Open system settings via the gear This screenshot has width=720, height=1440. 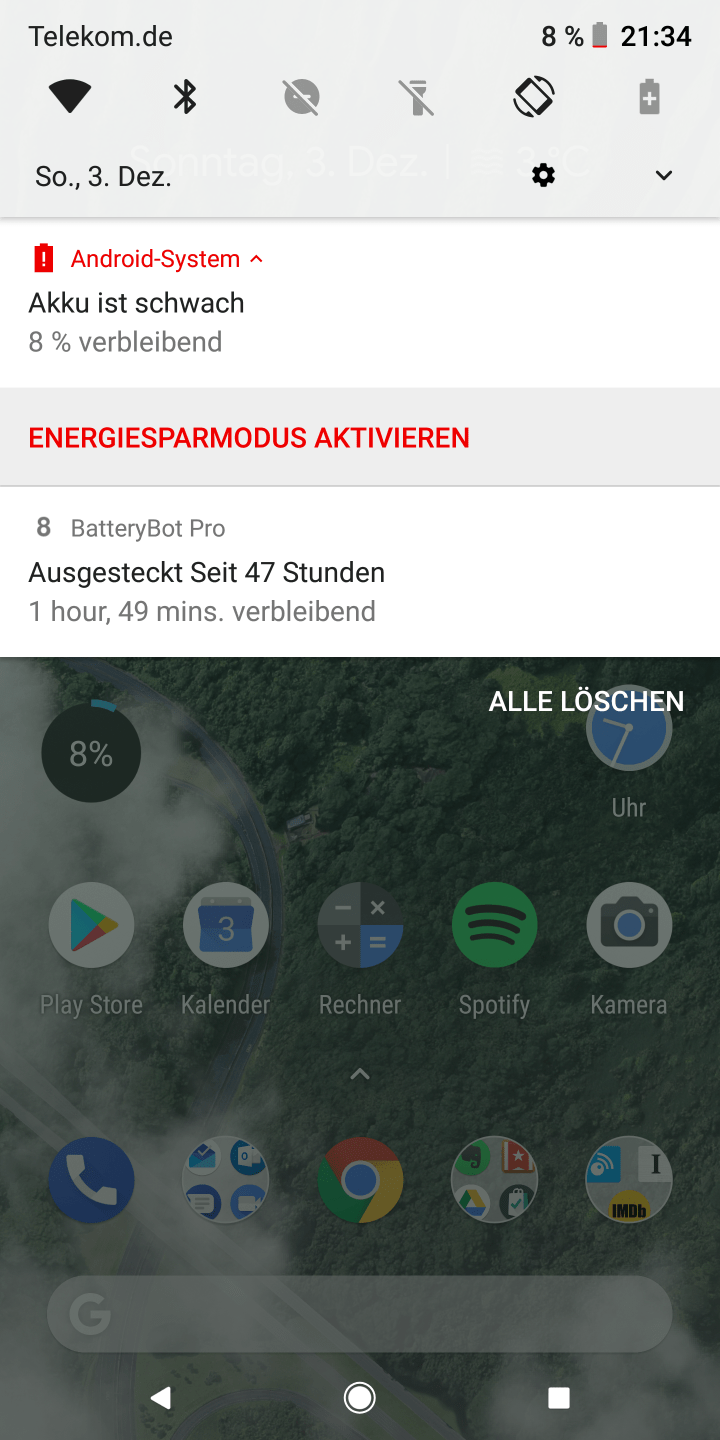[542, 175]
